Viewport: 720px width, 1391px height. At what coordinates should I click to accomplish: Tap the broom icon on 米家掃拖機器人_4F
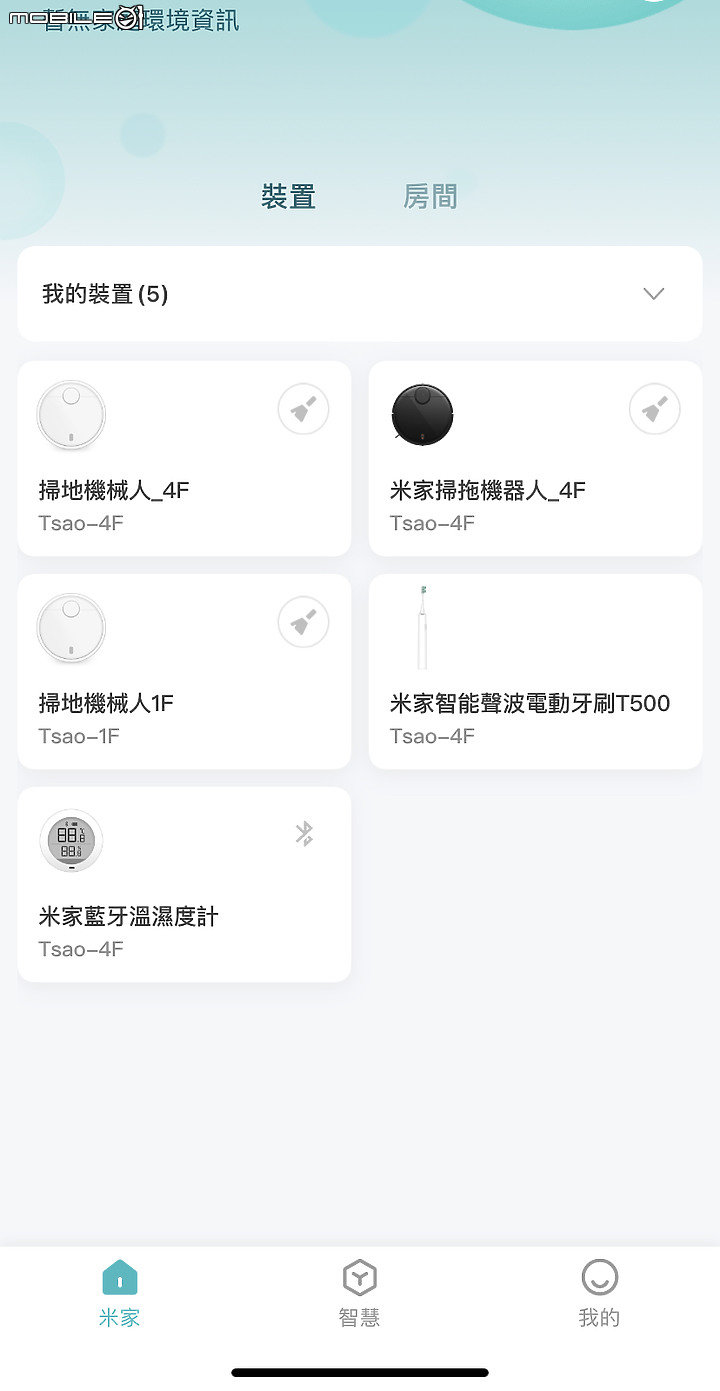point(655,410)
